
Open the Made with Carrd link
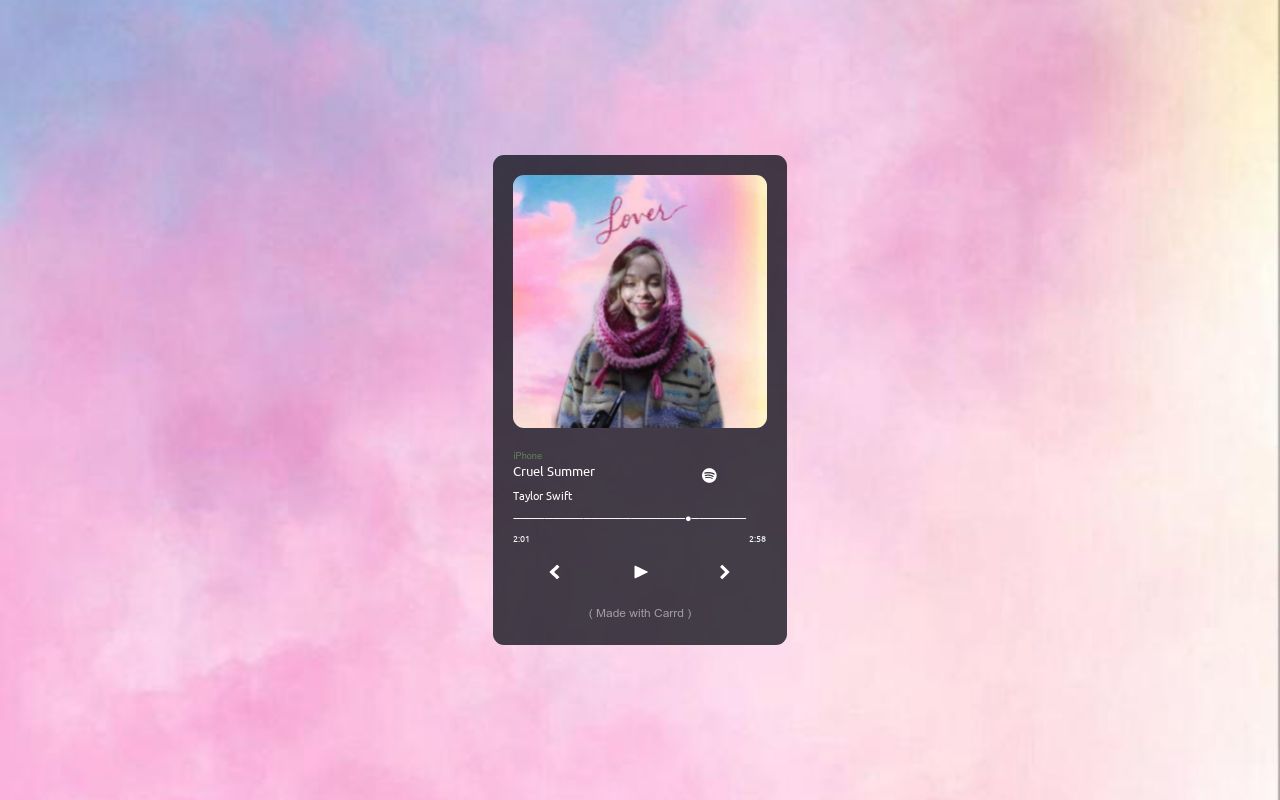(x=640, y=613)
